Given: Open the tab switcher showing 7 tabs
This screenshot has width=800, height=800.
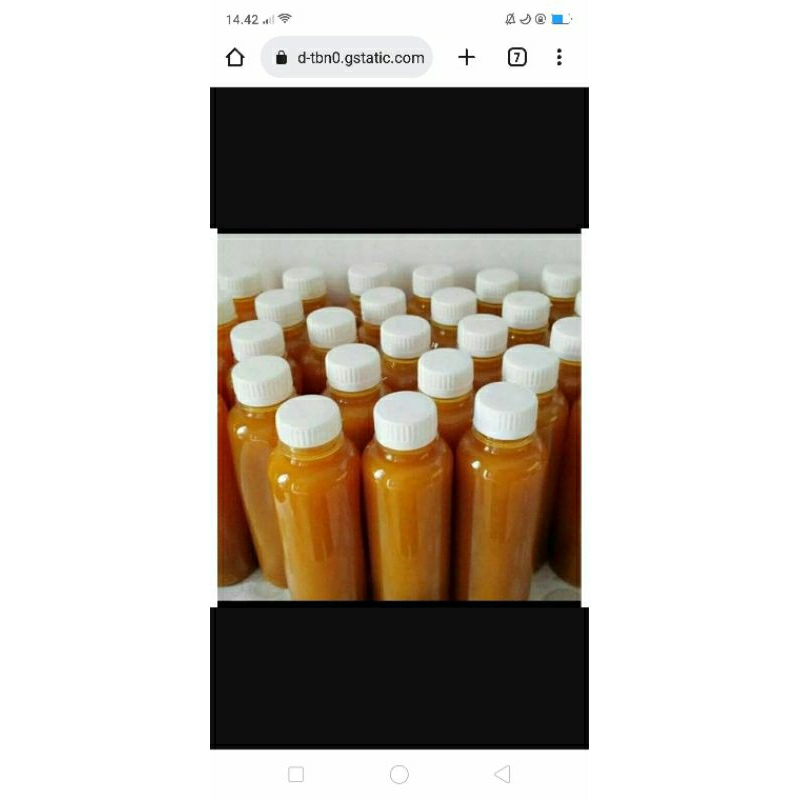Looking at the screenshot, I should coord(517,57).
